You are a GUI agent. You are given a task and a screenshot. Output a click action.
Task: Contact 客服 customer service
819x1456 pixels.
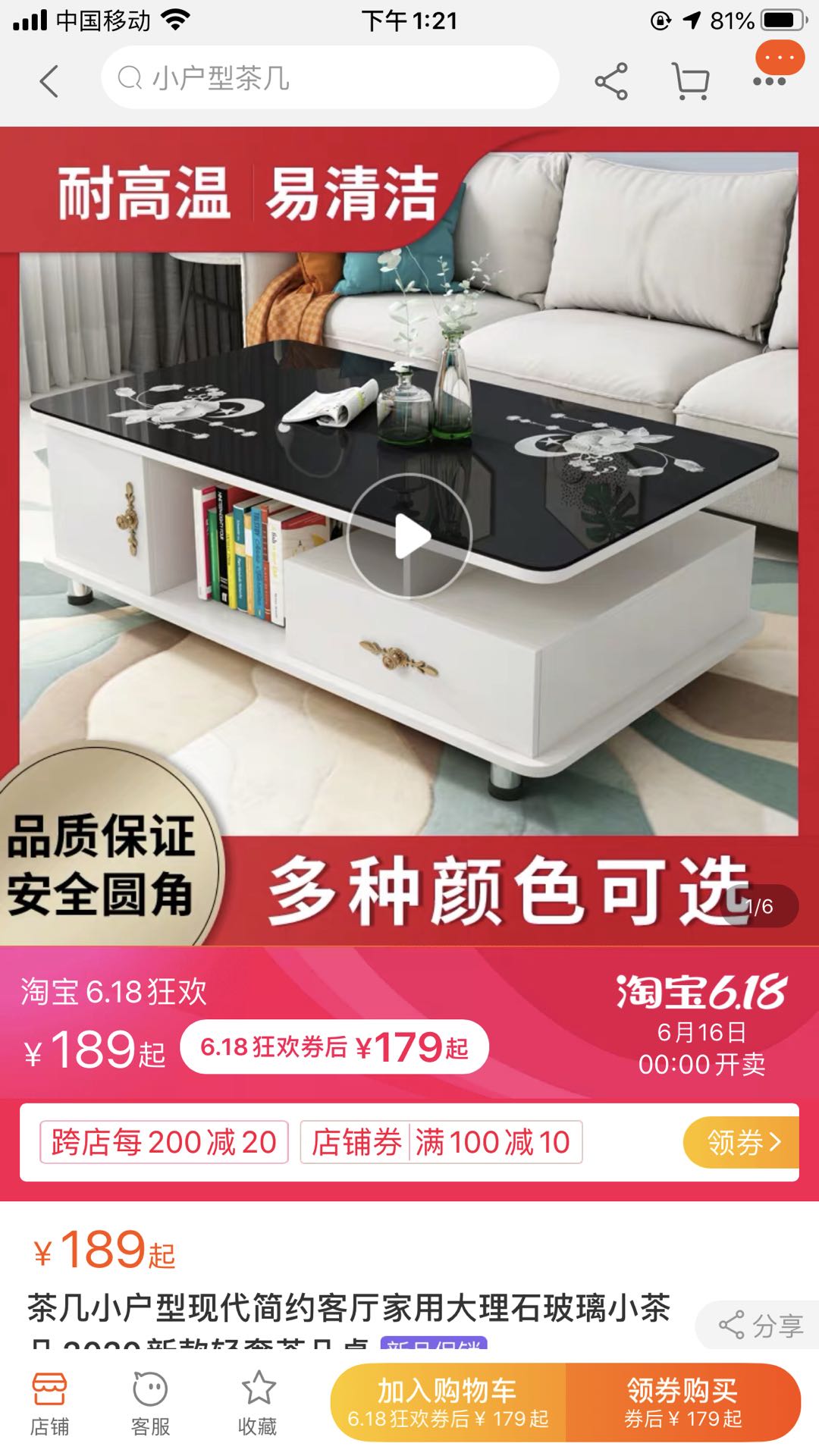[150, 1404]
